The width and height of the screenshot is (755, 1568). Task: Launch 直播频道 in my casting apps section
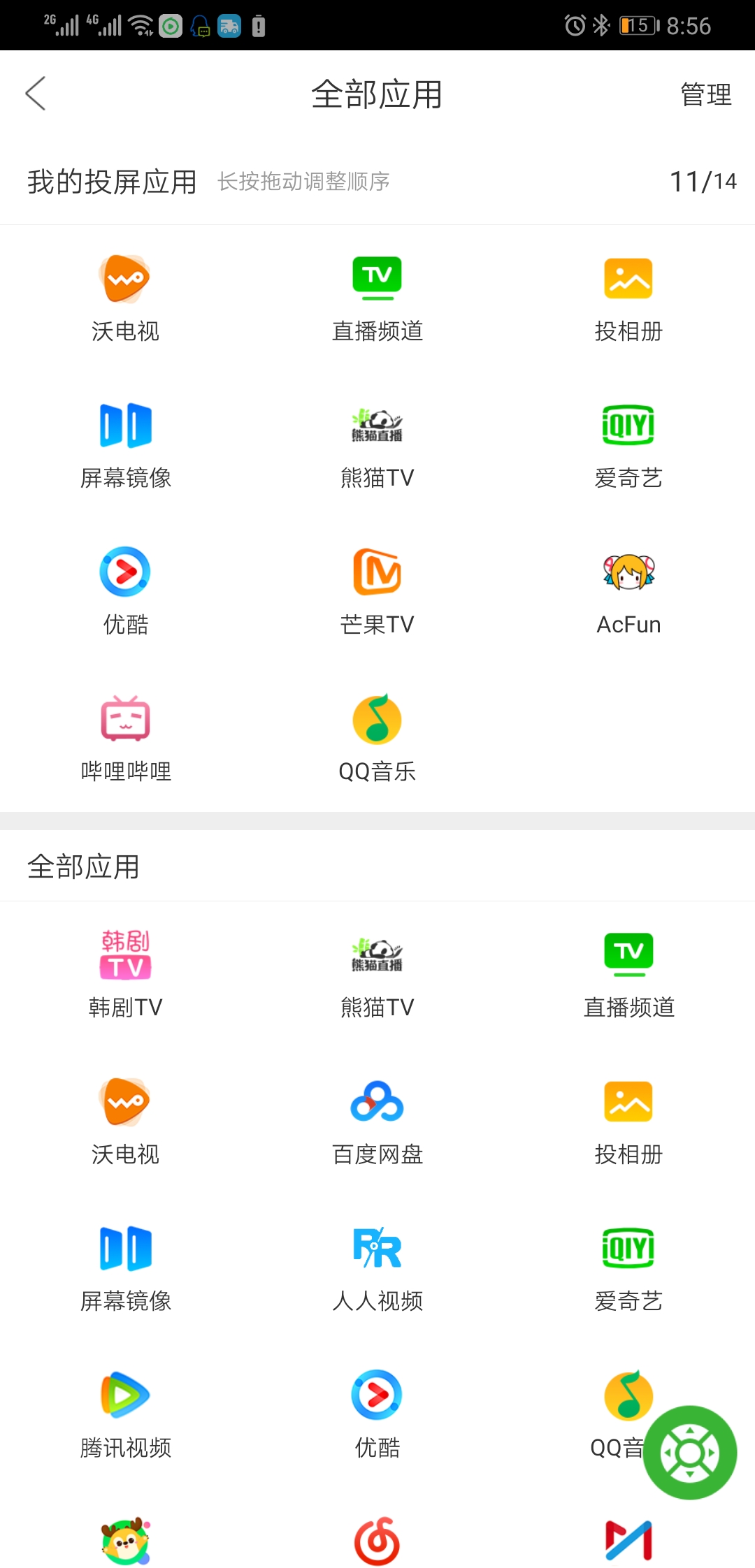tap(377, 293)
